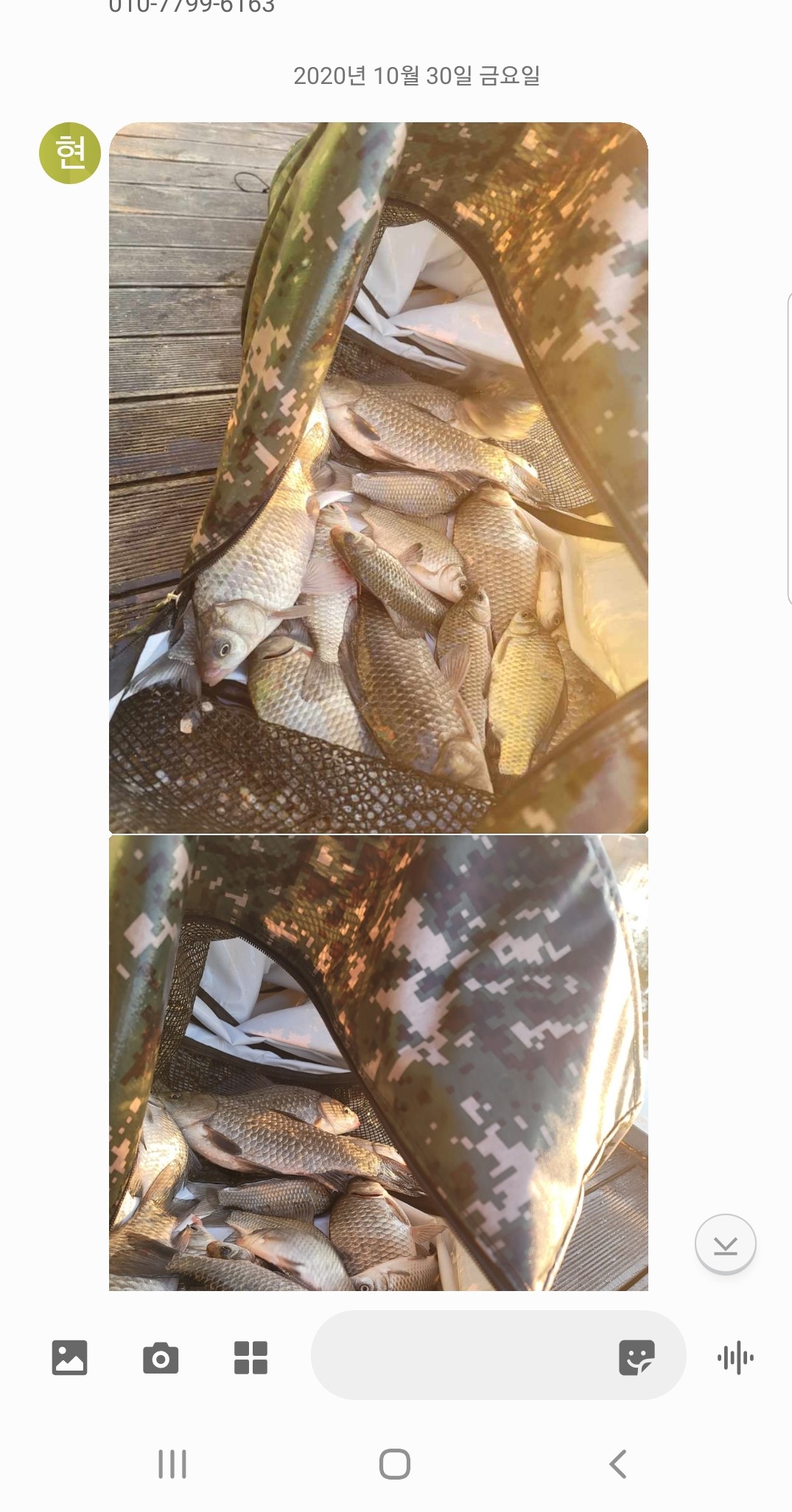
Task: Show recent apps
Action: 172,1464
